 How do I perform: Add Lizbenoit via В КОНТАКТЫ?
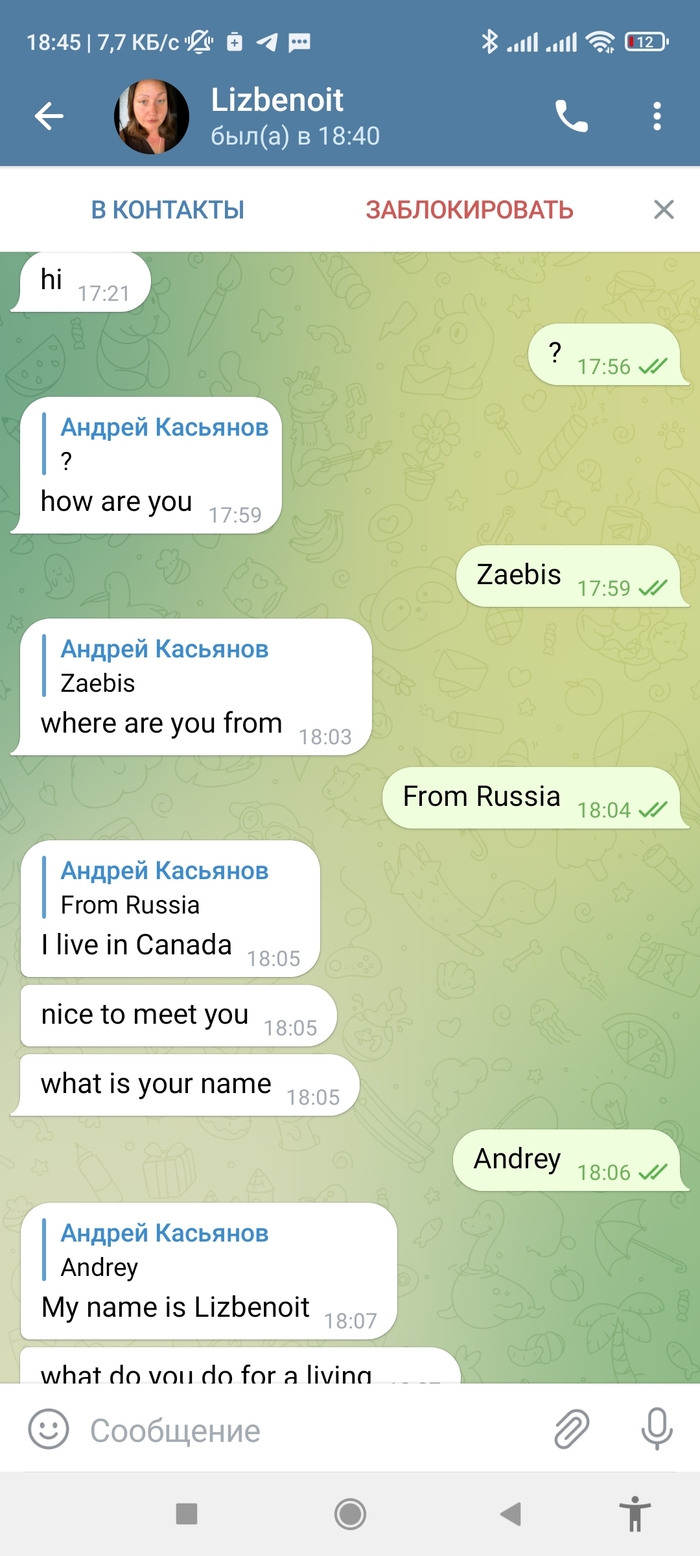click(168, 210)
